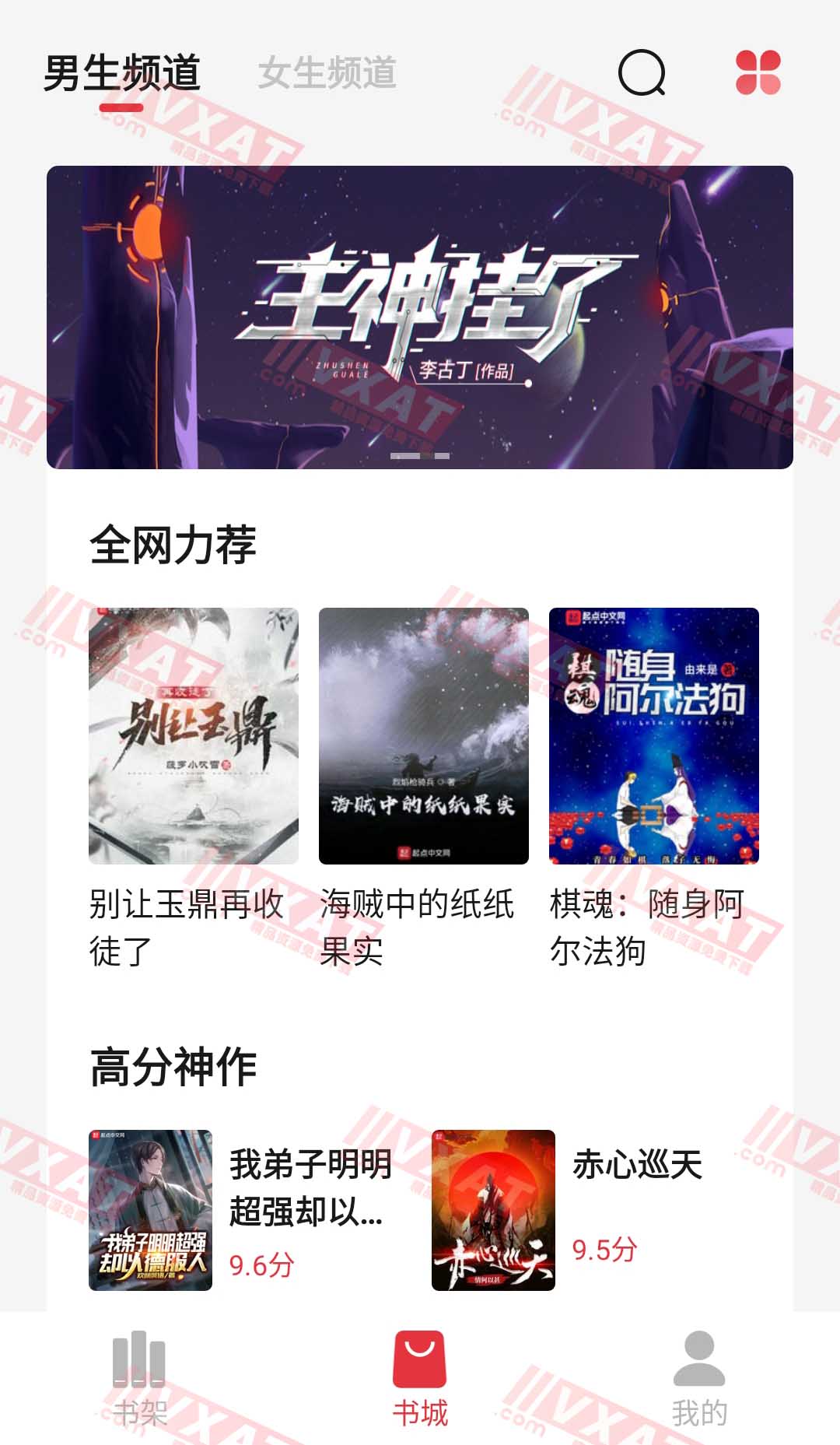Image resolution: width=840 pixels, height=1445 pixels.
Task: Tap the 主神挂了 banner image
Action: [x=420, y=315]
